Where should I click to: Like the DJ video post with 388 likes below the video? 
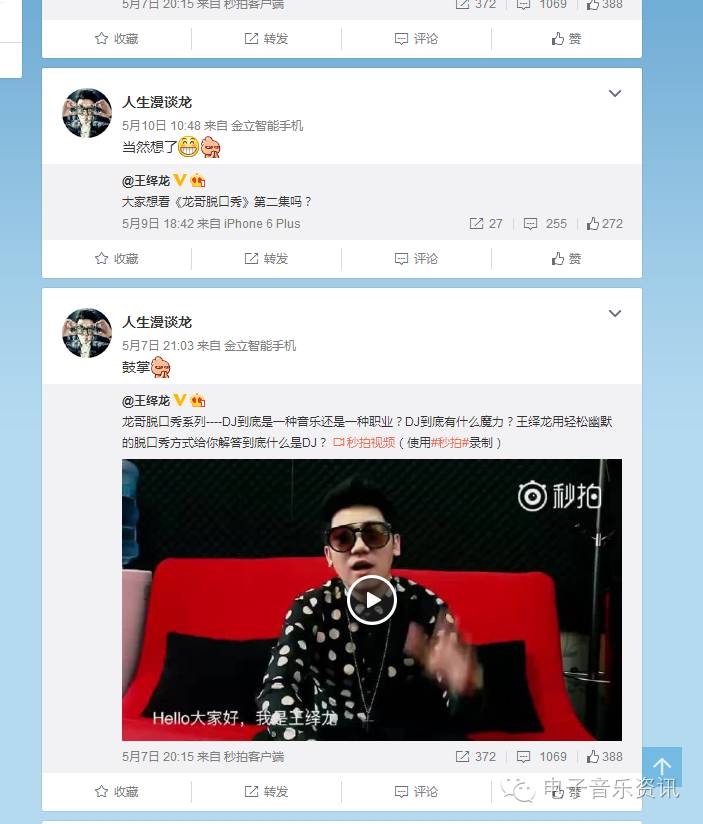pos(605,757)
